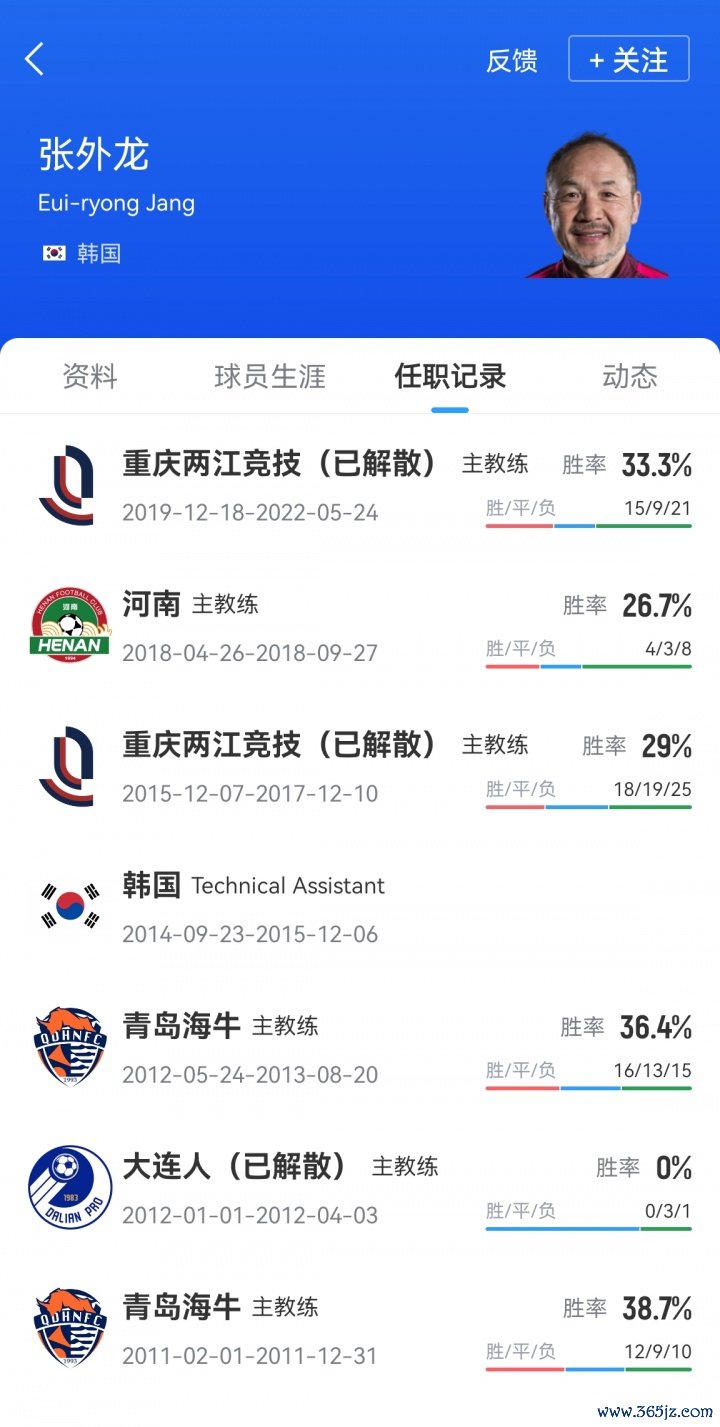The height and width of the screenshot is (1427, 720).
Task: Switch to the 球员生涯 tab
Action: click(270, 376)
